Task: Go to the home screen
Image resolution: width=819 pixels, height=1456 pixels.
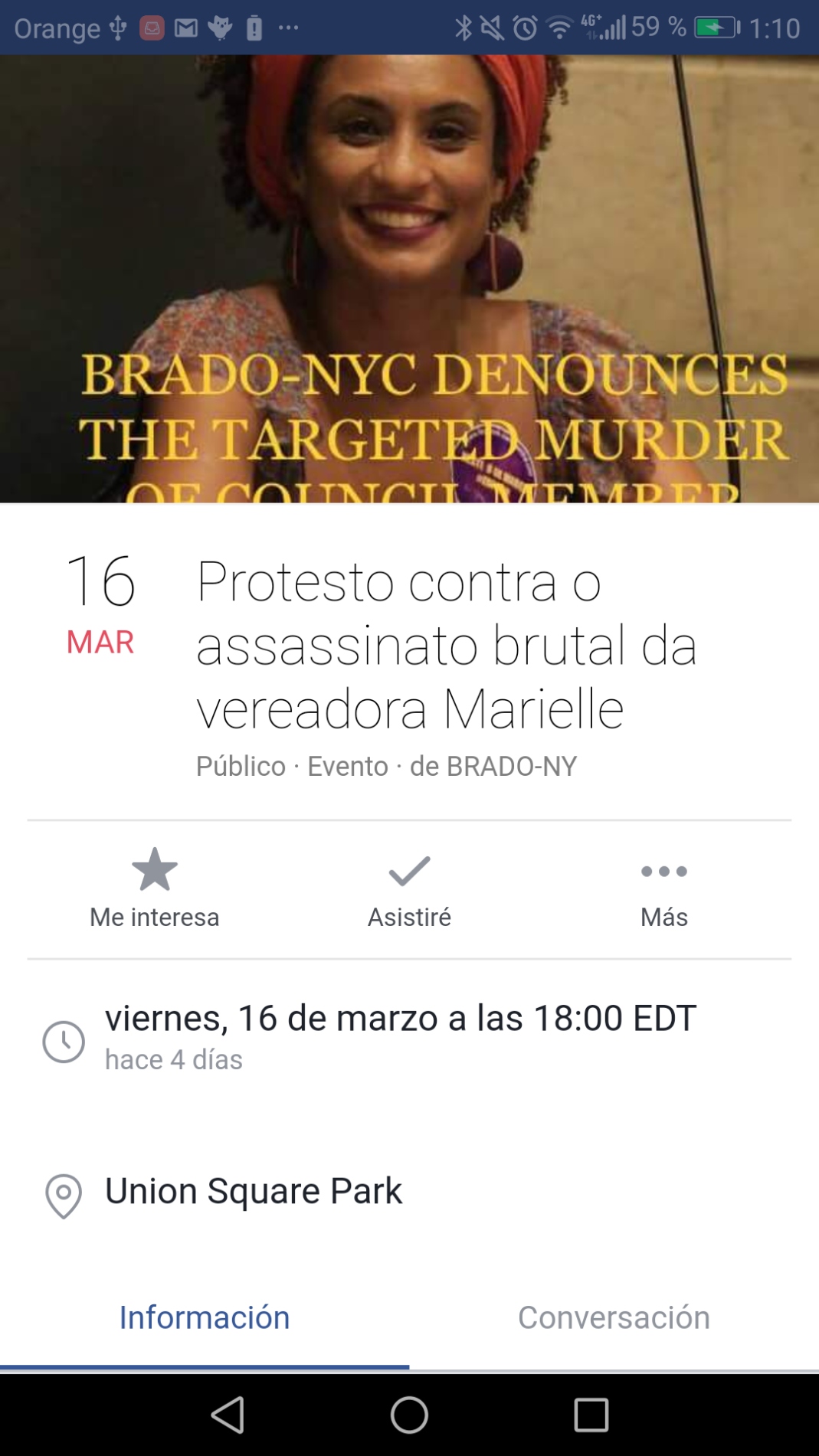Action: 409,1414
